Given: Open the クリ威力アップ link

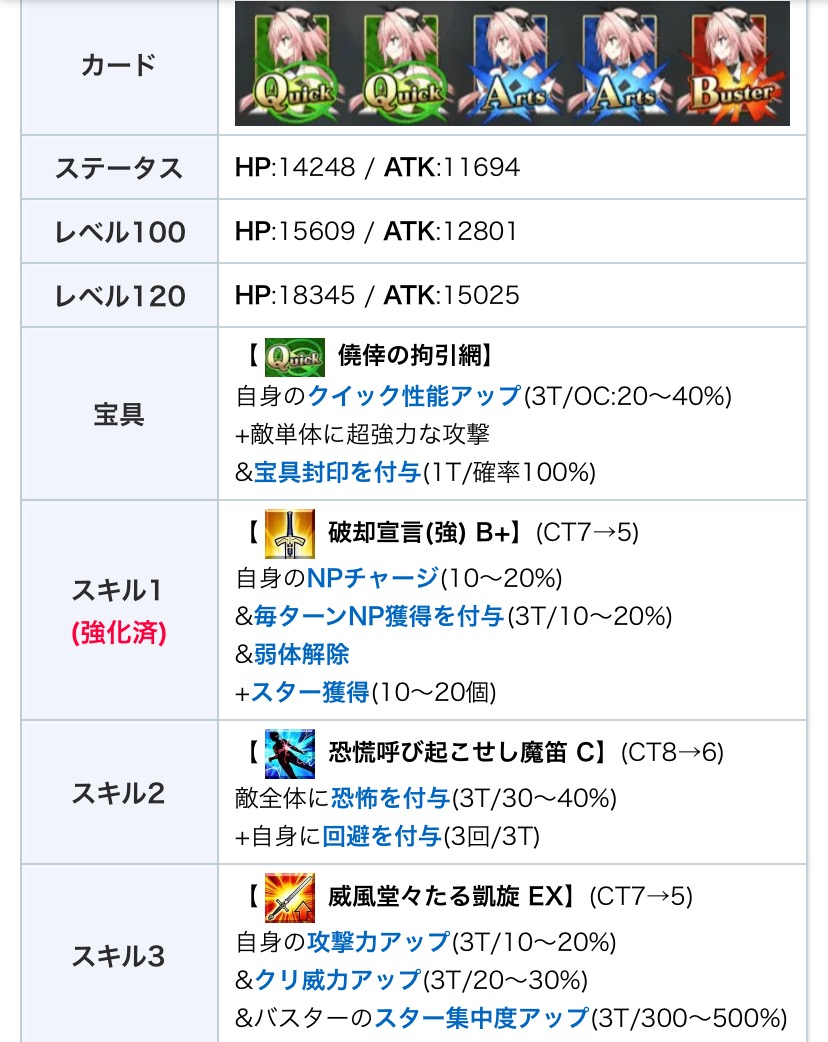Looking at the screenshot, I should [x=337, y=979].
